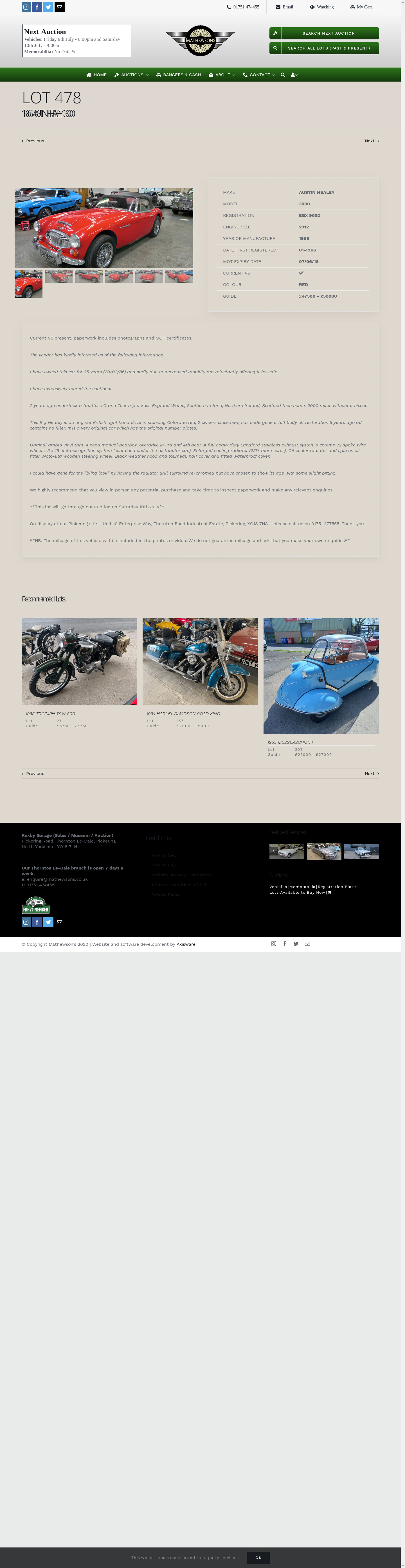Call 01751 474455 from top bar

tap(243, 7)
